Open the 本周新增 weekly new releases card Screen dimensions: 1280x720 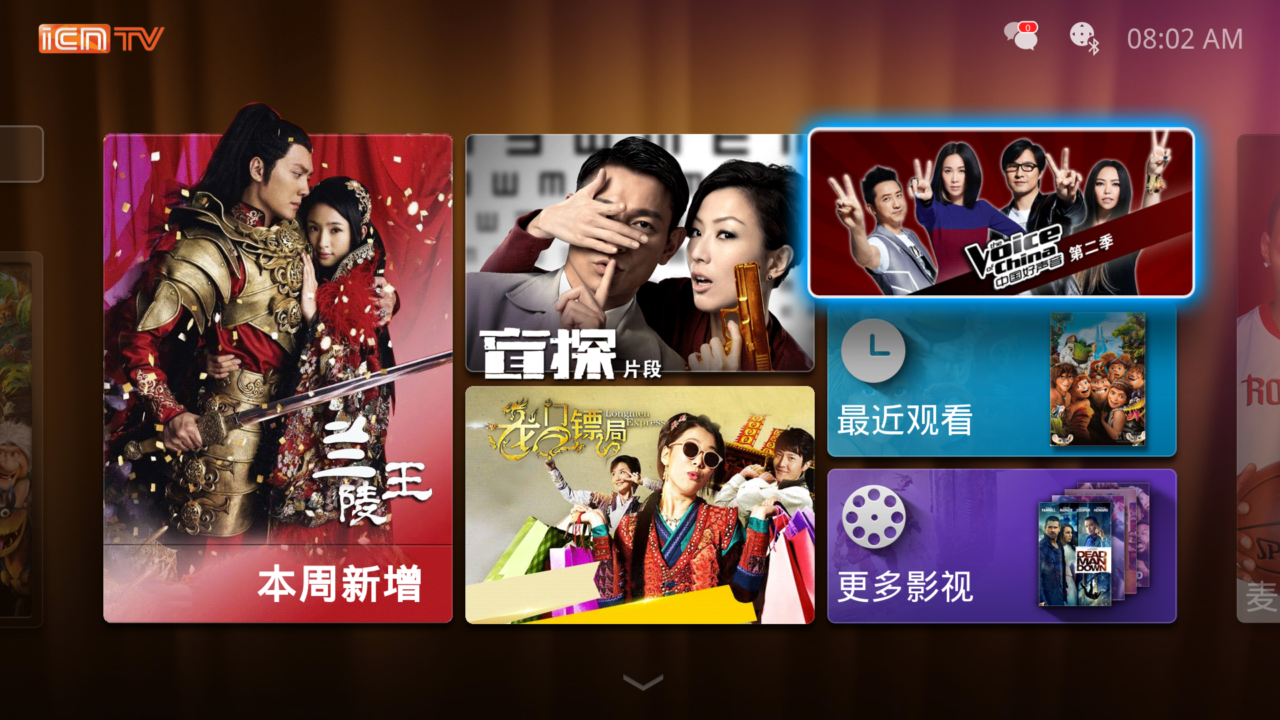(x=278, y=378)
